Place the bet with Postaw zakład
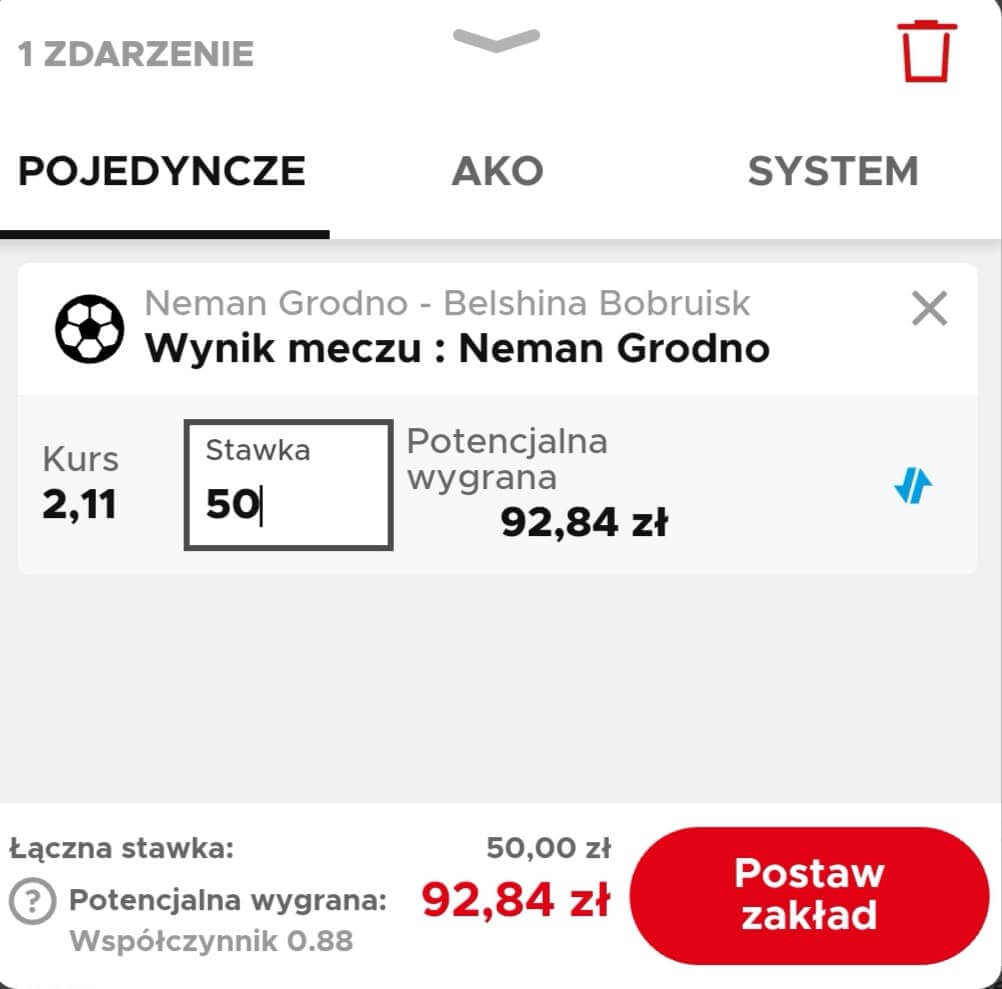This screenshot has width=1002, height=989. (809, 895)
